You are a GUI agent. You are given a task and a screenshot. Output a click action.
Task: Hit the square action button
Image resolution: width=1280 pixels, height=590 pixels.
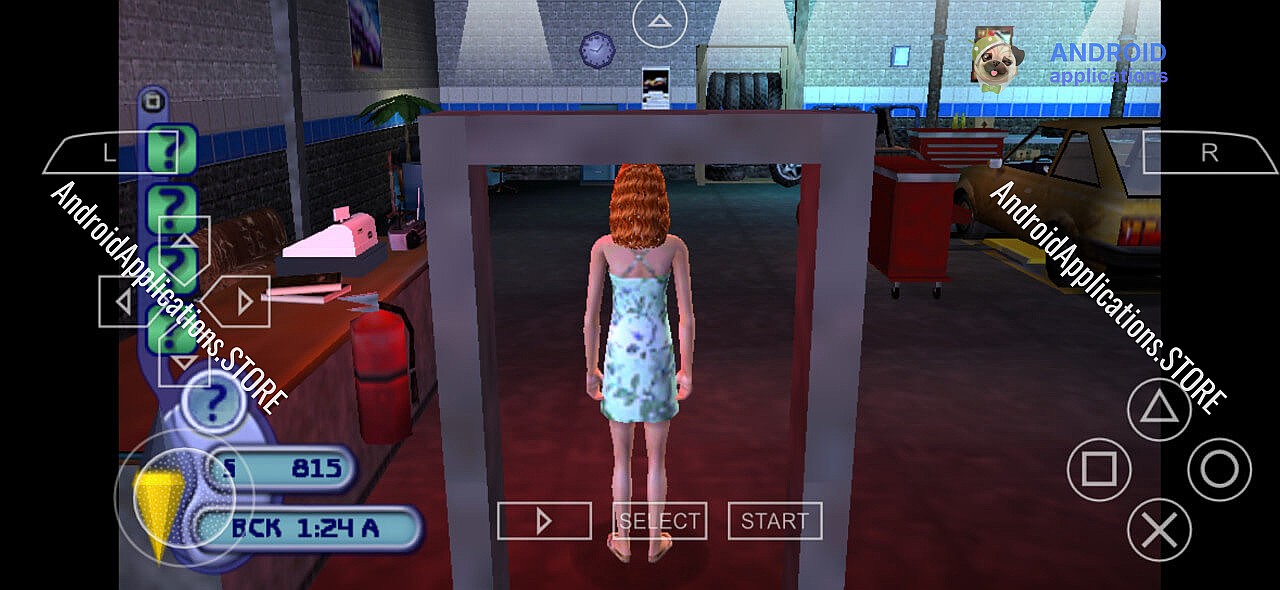click(1099, 469)
